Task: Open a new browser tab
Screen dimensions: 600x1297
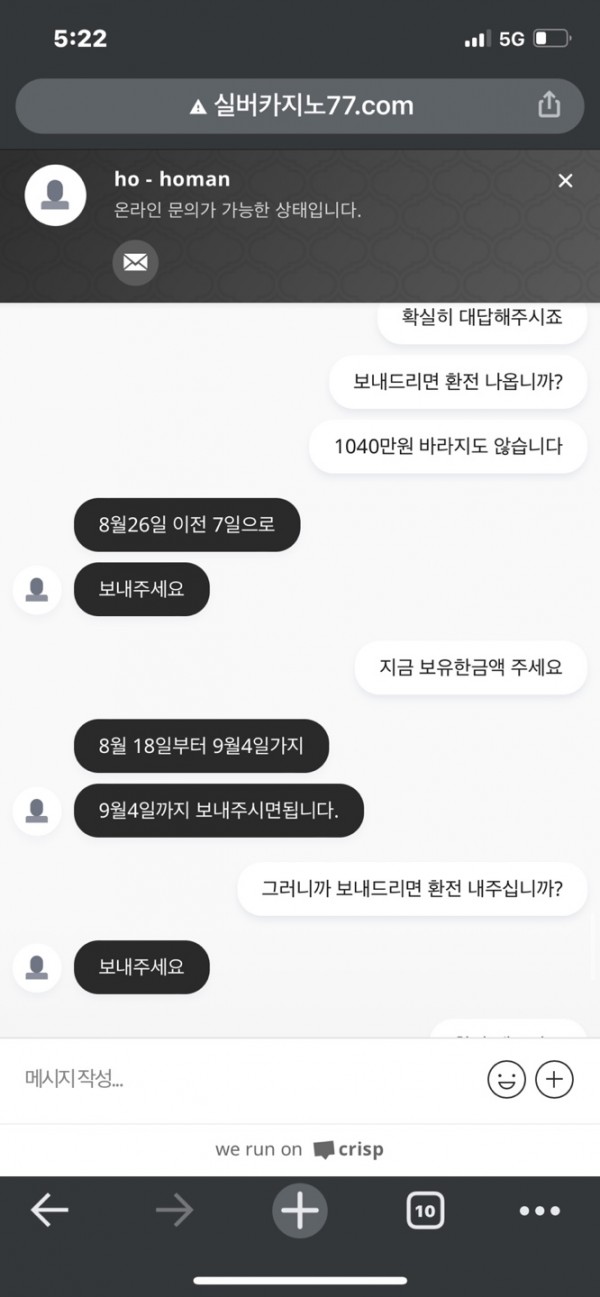Action: (300, 1211)
